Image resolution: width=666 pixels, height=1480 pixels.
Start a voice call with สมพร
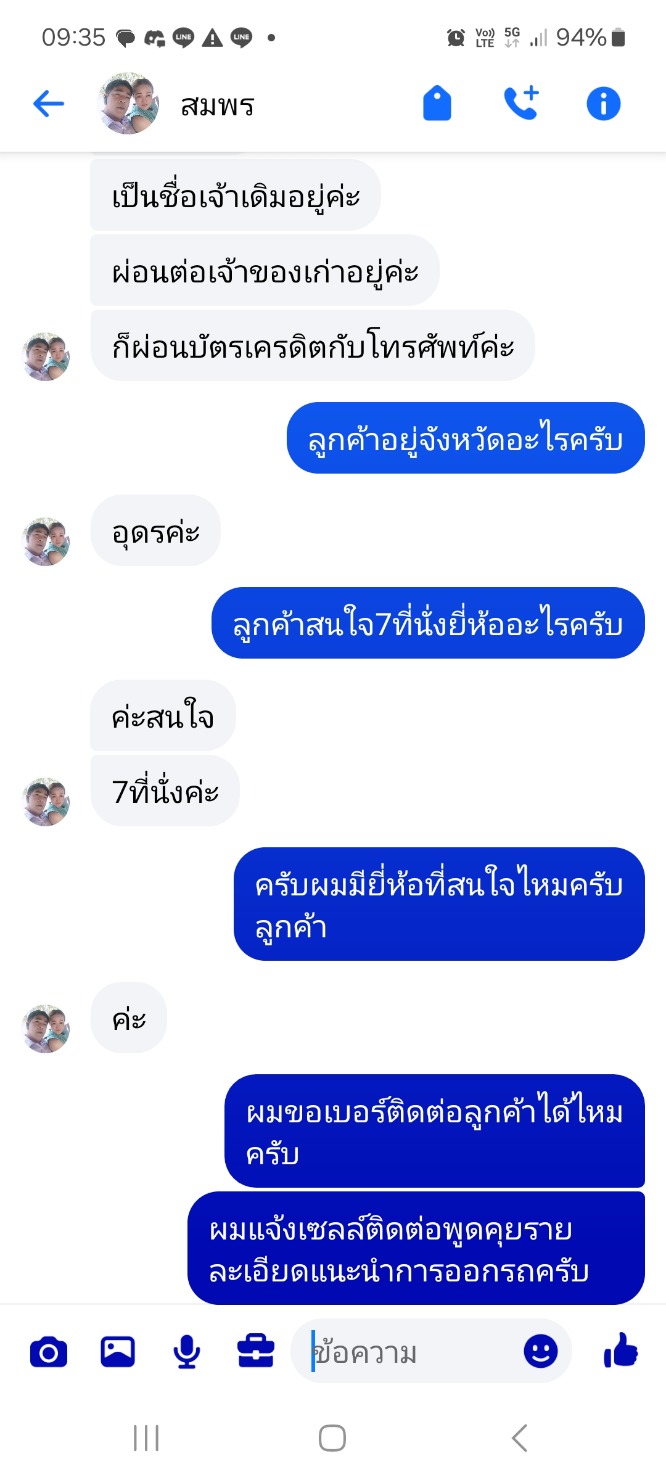point(520,103)
